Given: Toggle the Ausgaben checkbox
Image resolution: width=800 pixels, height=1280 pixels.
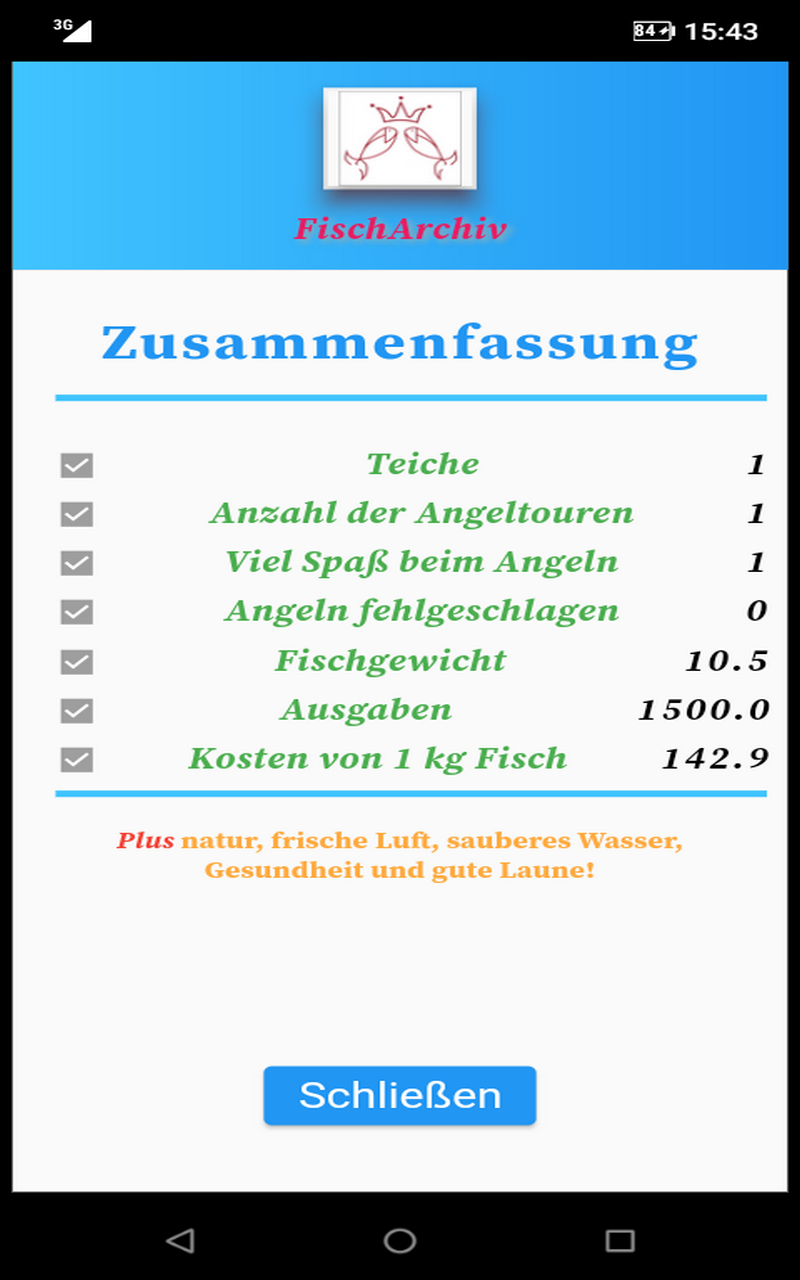Looking at the screenshot, I should (77, 711).
